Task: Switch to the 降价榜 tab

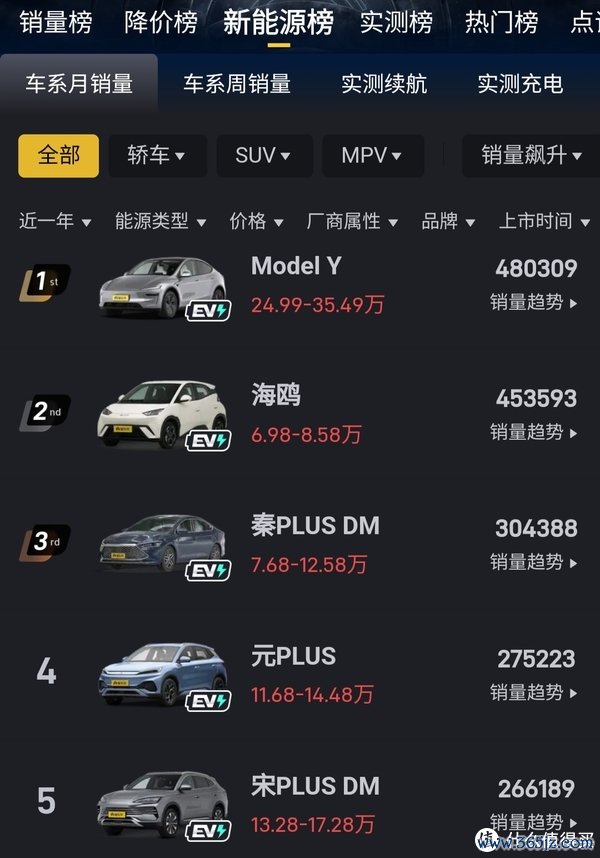Action: coord(161,21)
